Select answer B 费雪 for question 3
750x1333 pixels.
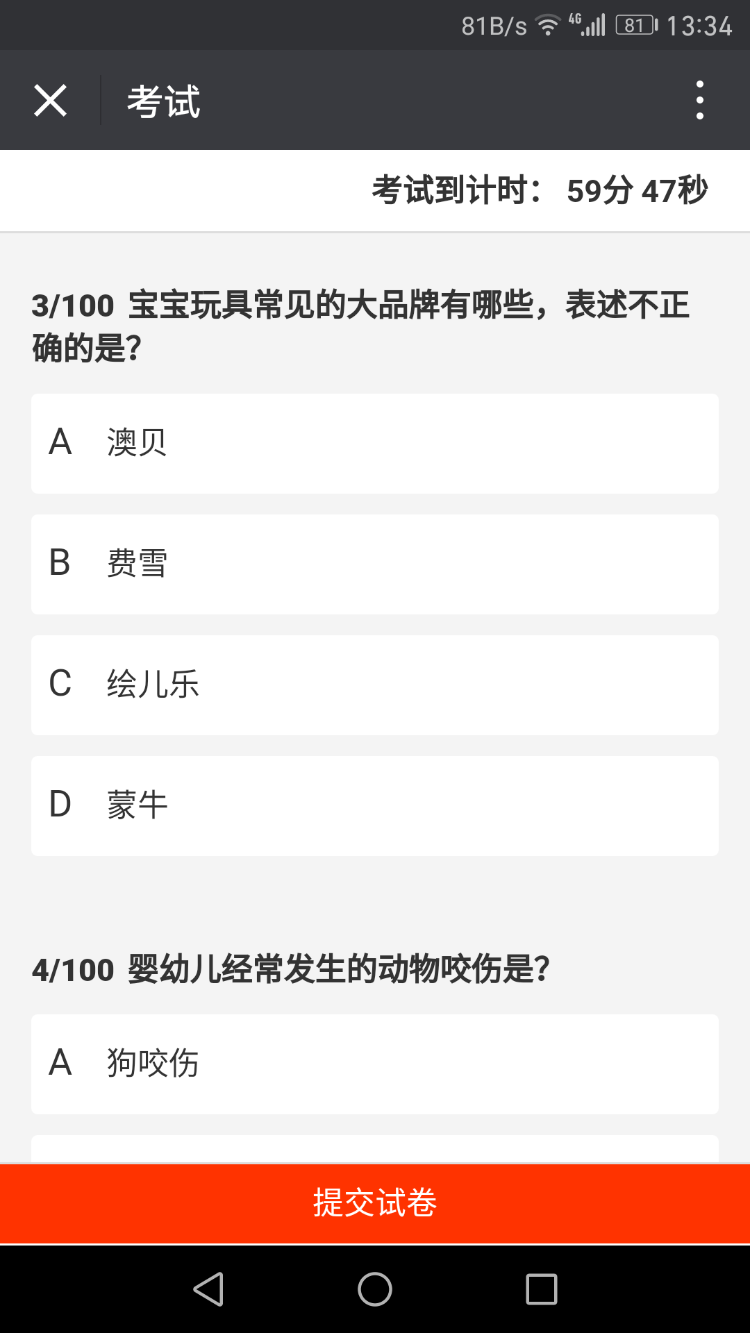coord(375,564)
